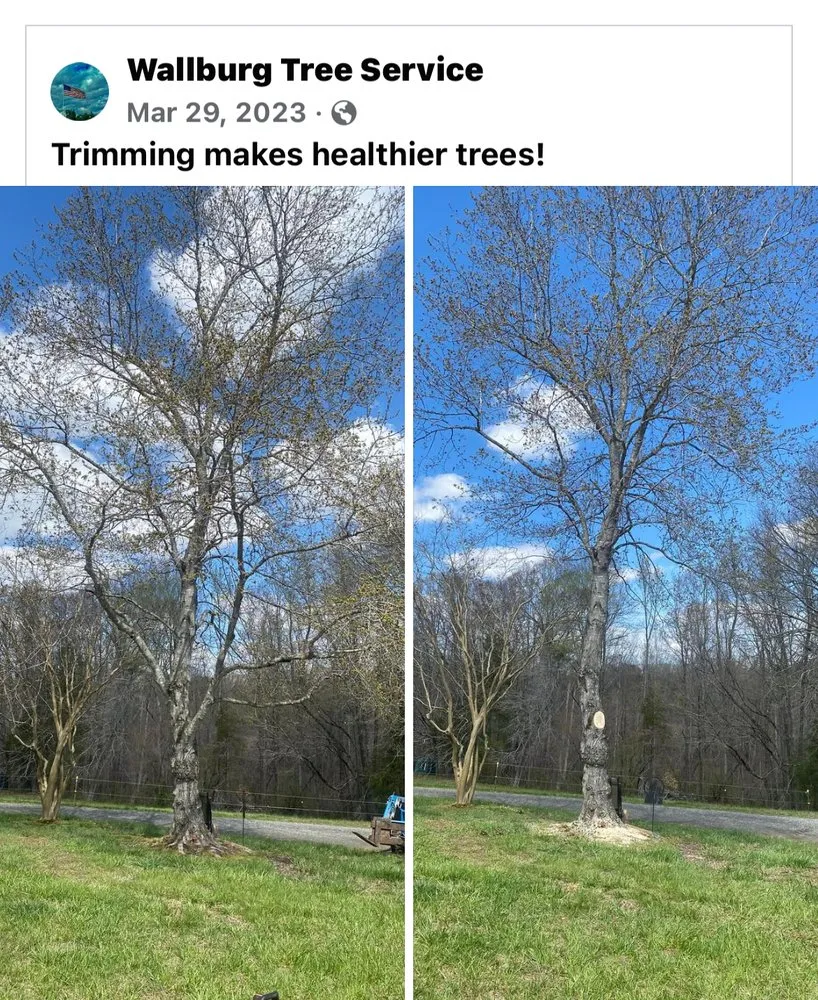
Task: Click the Wallburg Tree Service page name link
Action: (x=305, y=70)
